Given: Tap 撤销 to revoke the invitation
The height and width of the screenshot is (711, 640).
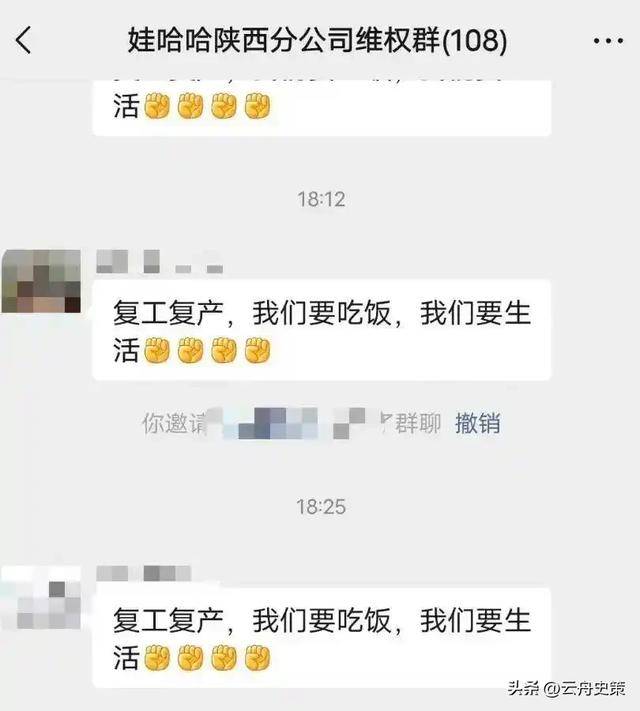Looking at the screenshot, I should click(x=477, y=423).
